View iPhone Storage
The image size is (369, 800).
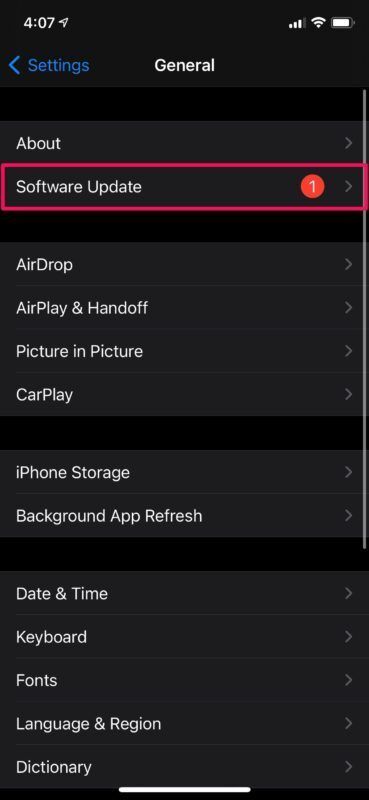point(184,472)
